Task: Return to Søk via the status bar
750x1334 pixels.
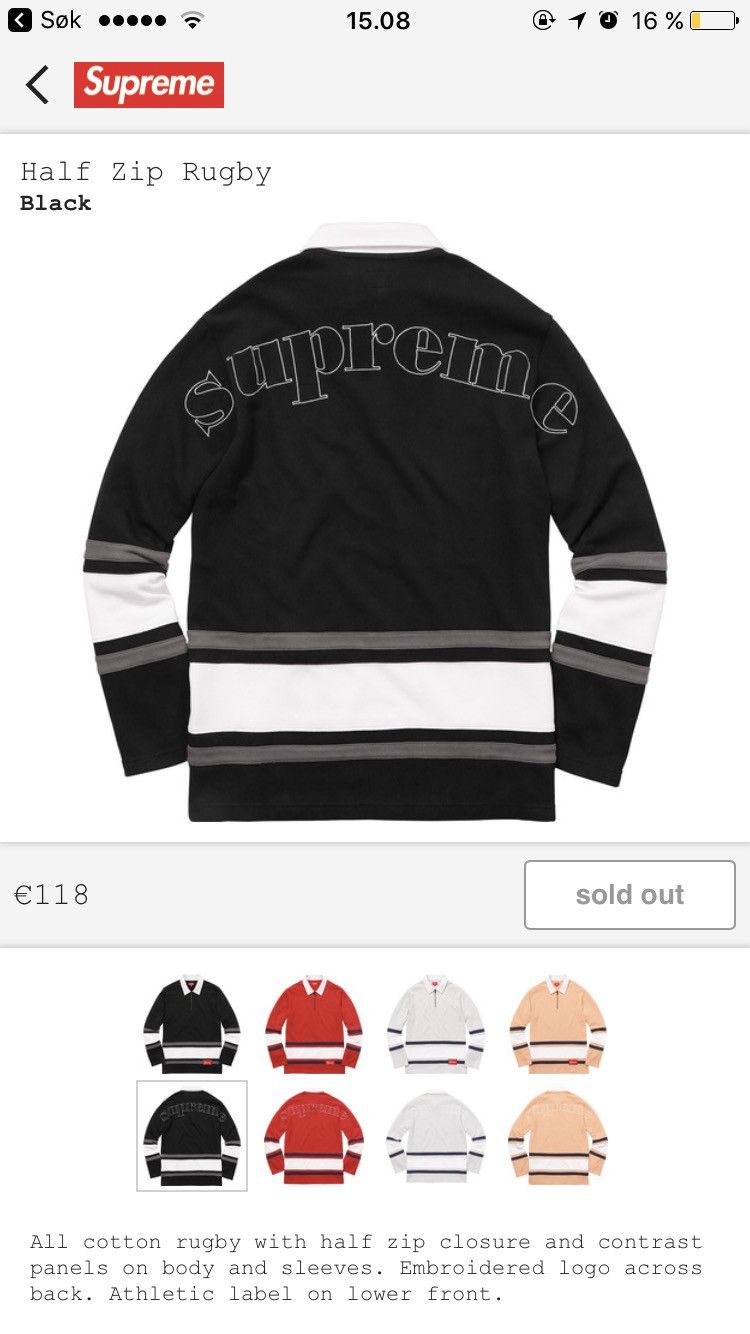Action: click(45, 20)
